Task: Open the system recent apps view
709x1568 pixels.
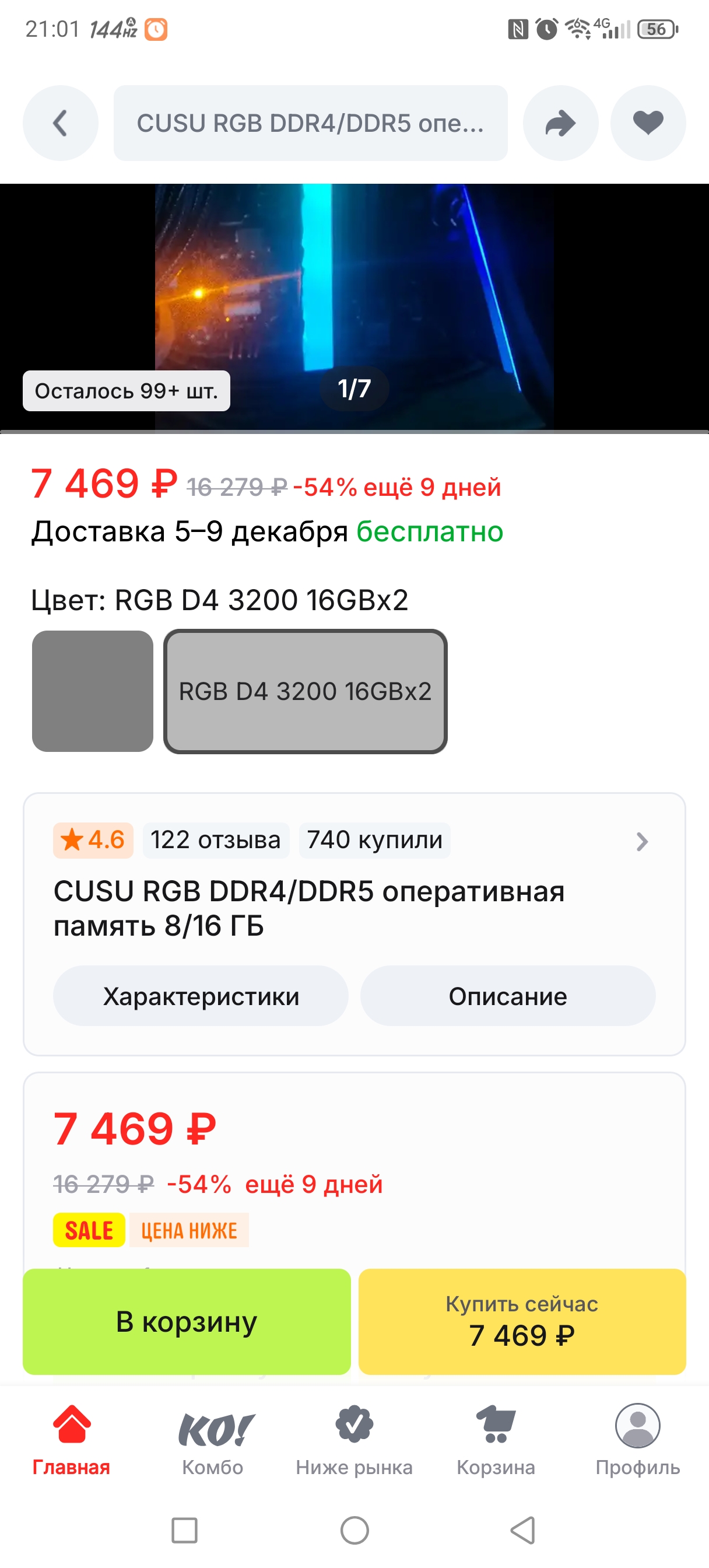Action: point(184,1530)
